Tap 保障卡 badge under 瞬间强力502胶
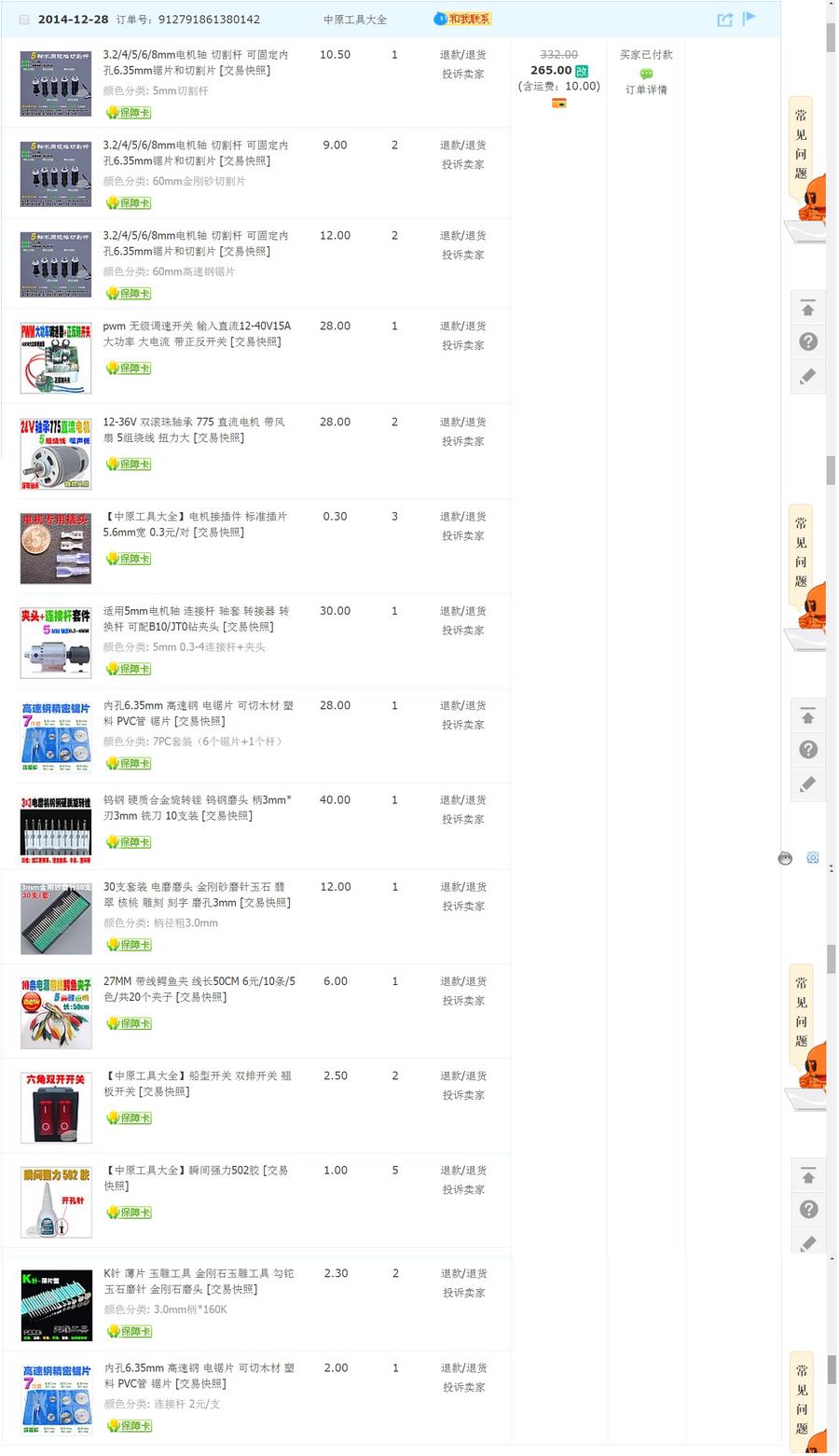The image size is (839, 1456). pos(129,1213)
